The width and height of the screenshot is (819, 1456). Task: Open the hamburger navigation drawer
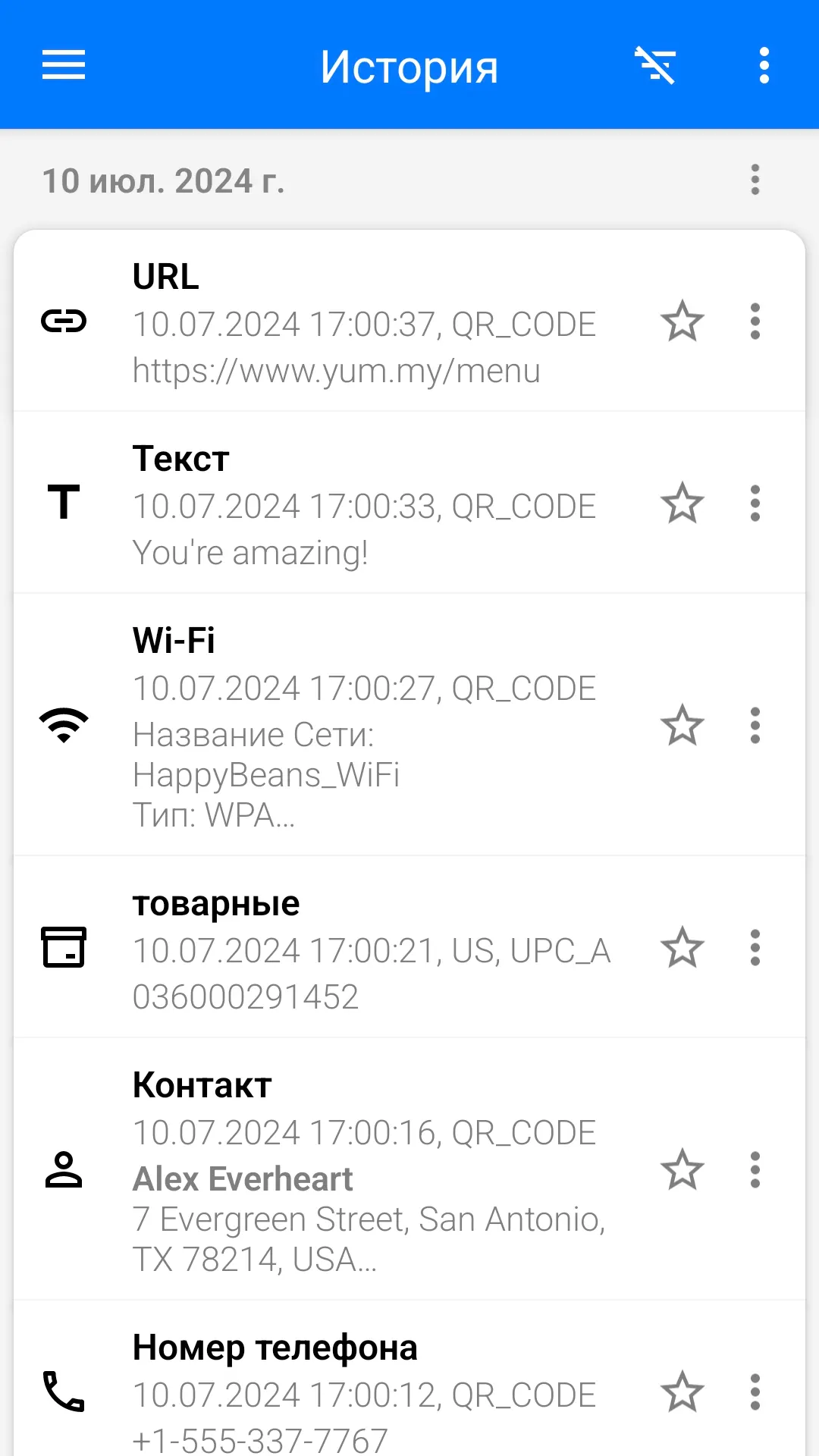click(x=64, y=65)
